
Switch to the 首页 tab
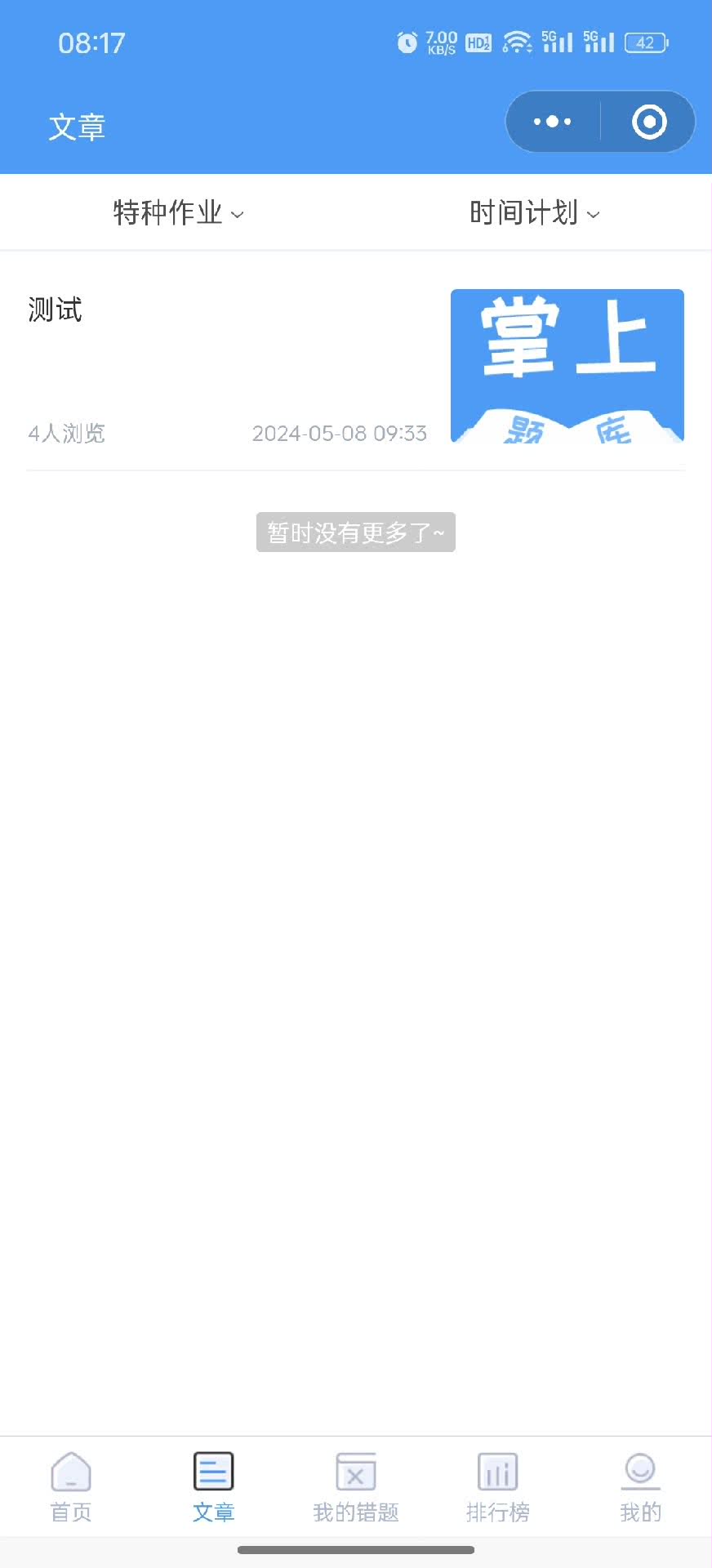point(71,1488)
